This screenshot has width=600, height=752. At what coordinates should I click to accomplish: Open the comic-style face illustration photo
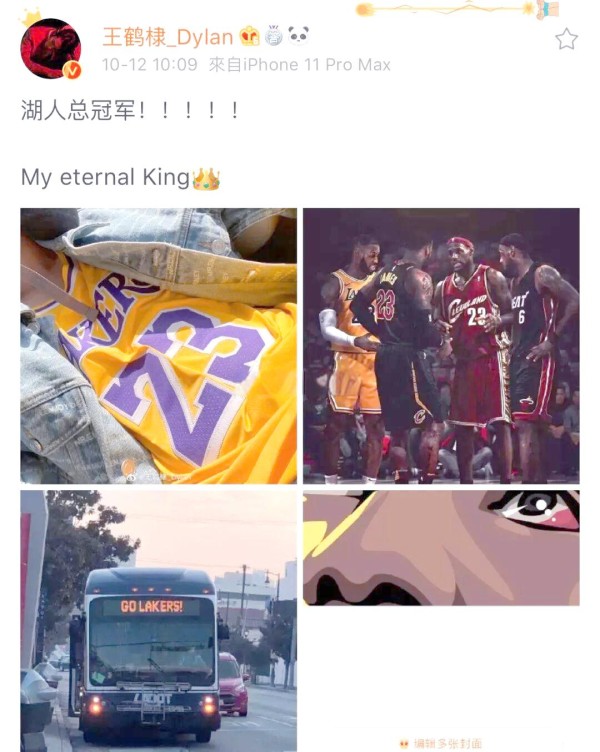click(x=441, y=548)
